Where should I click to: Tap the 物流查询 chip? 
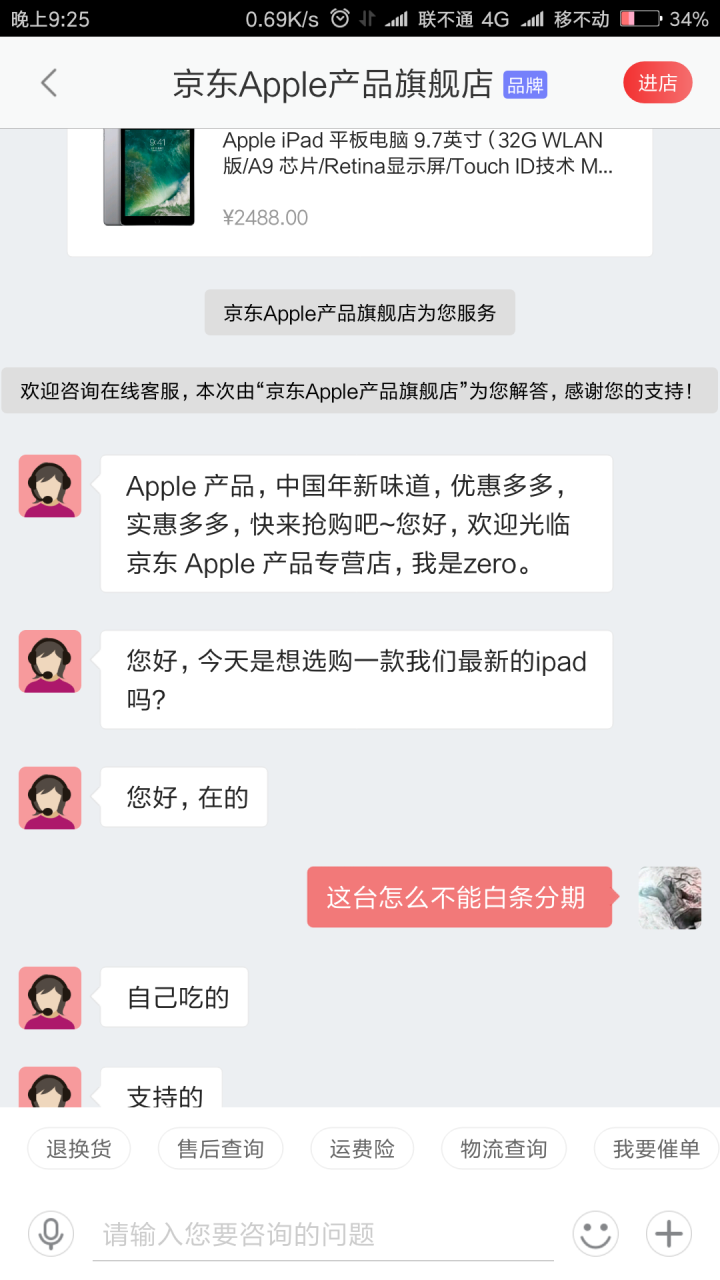(503, 1149)
